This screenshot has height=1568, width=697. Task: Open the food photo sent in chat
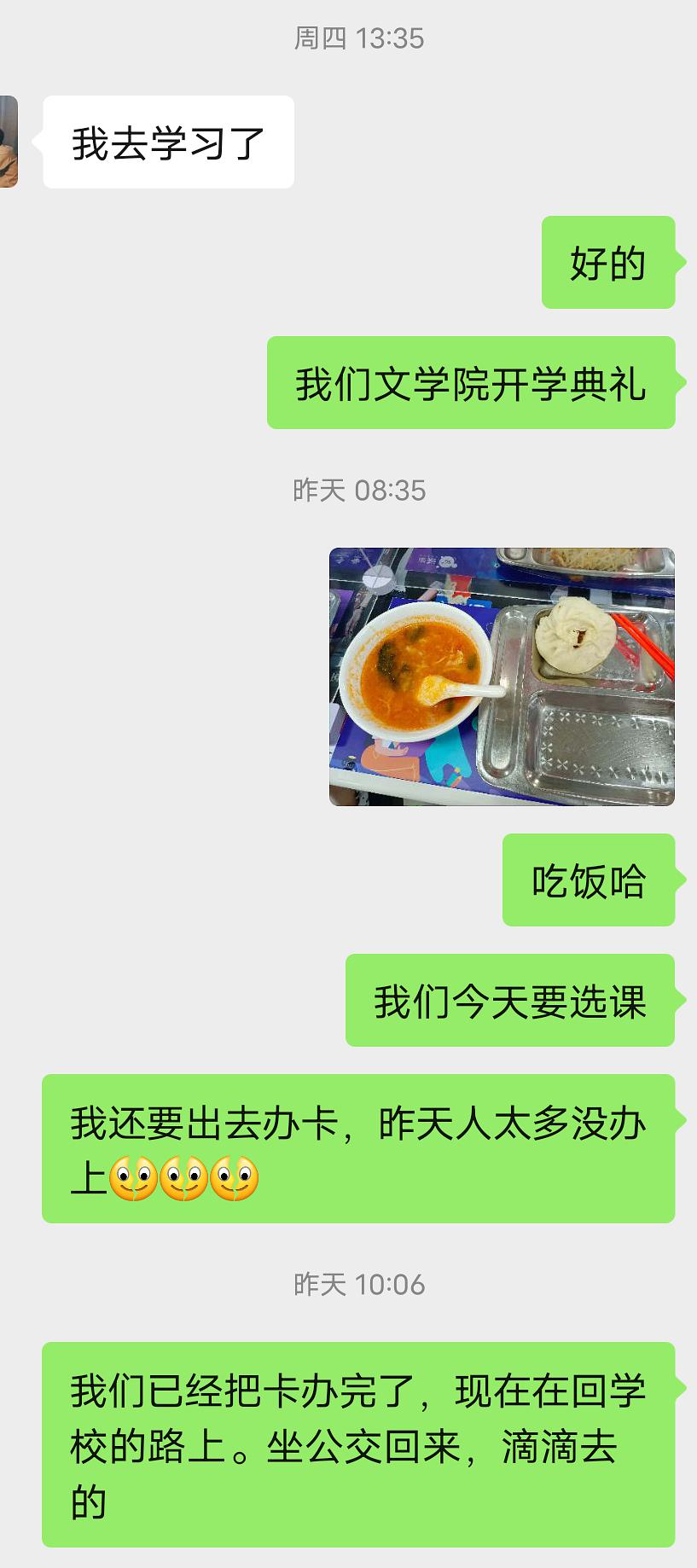[502, 677]
